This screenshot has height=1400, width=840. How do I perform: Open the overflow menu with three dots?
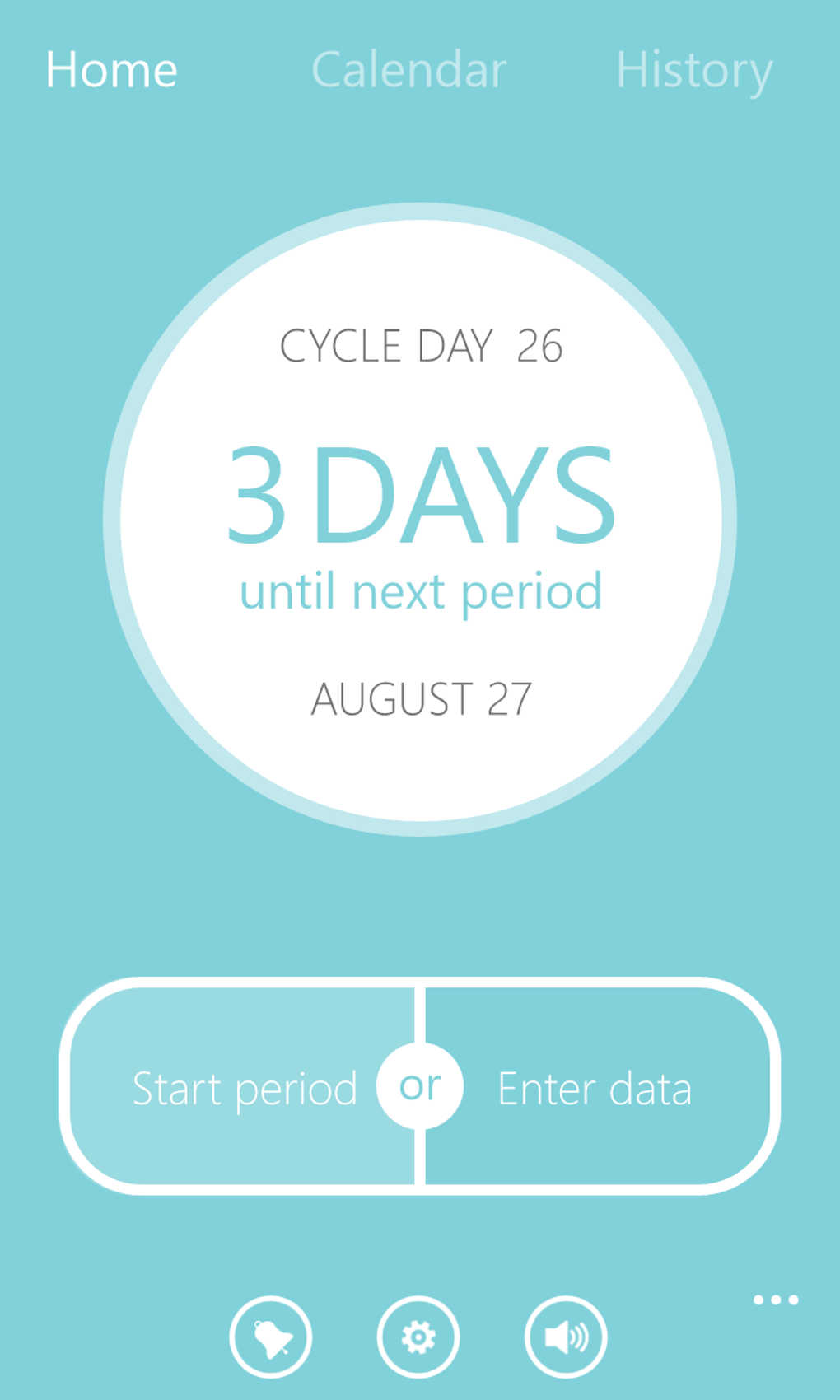click(776, 1300)
